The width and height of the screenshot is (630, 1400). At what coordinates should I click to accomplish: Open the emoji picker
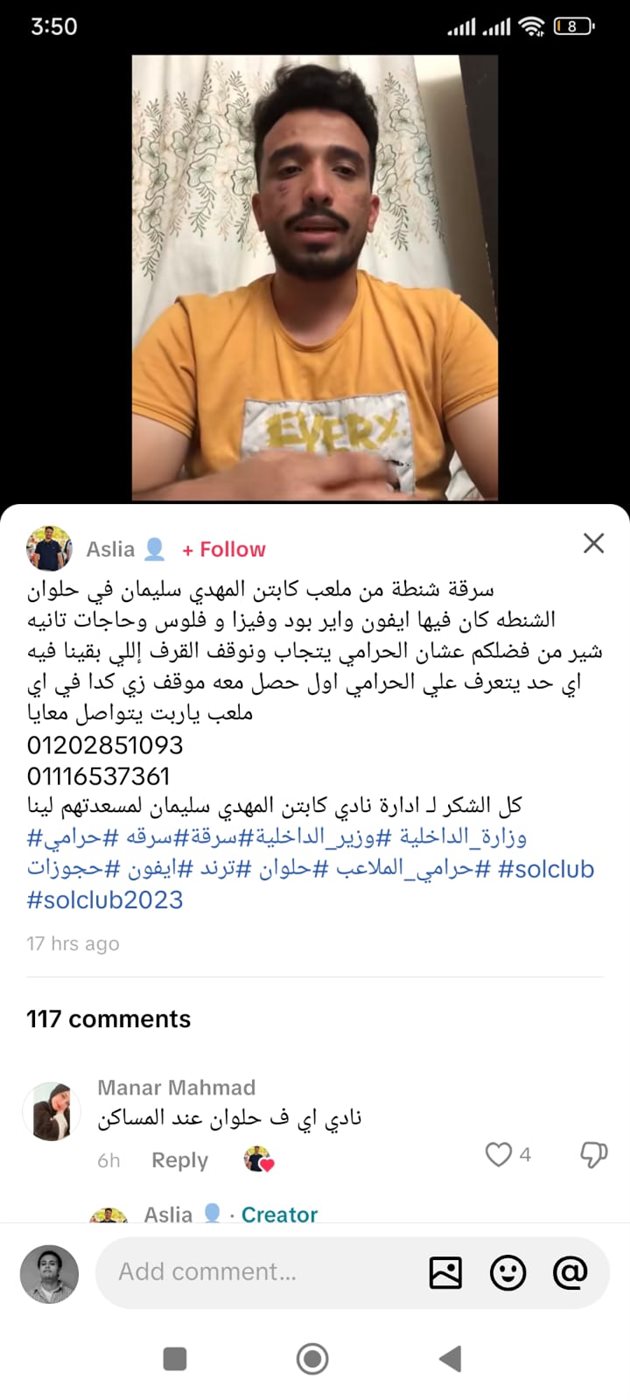(508, 1272)
